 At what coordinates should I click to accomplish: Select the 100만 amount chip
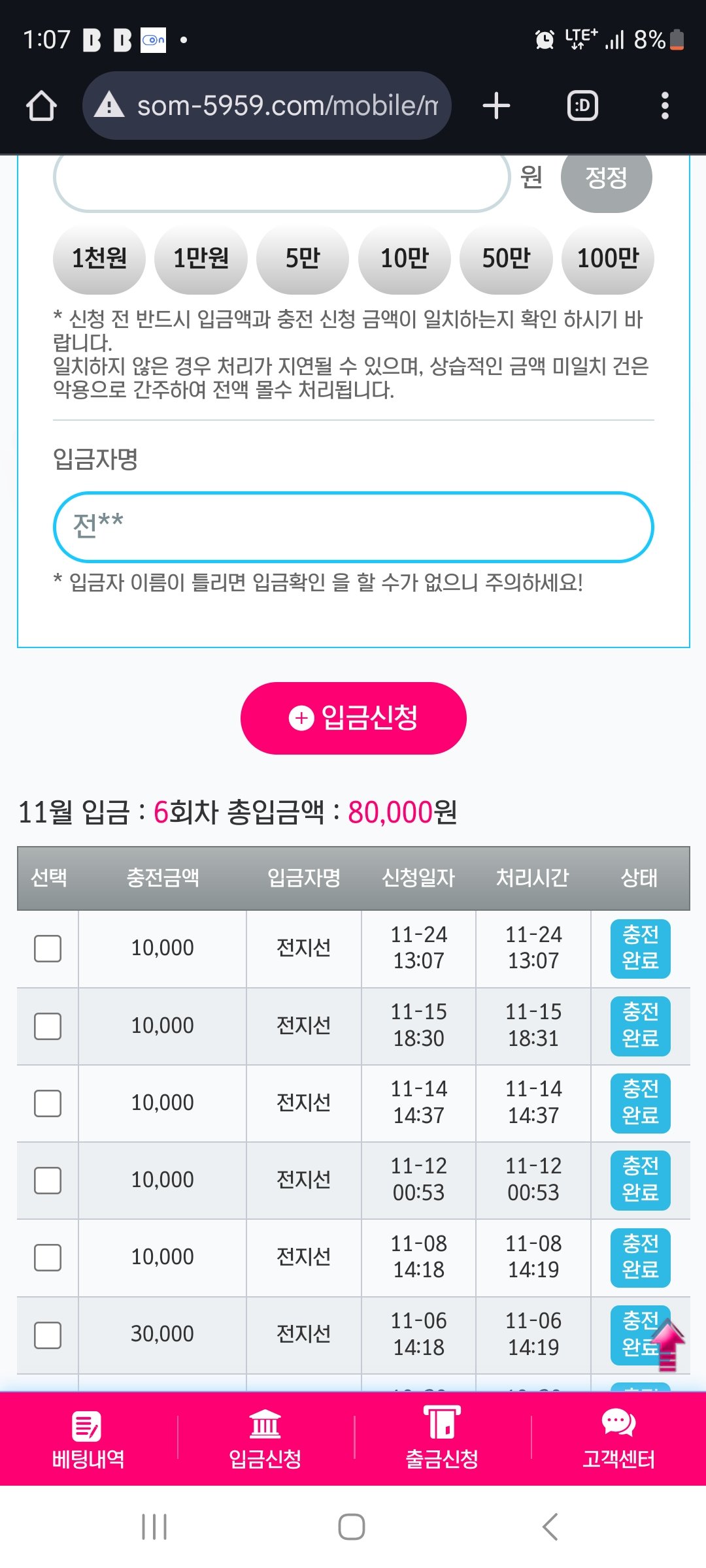click(x=607, y=259)
